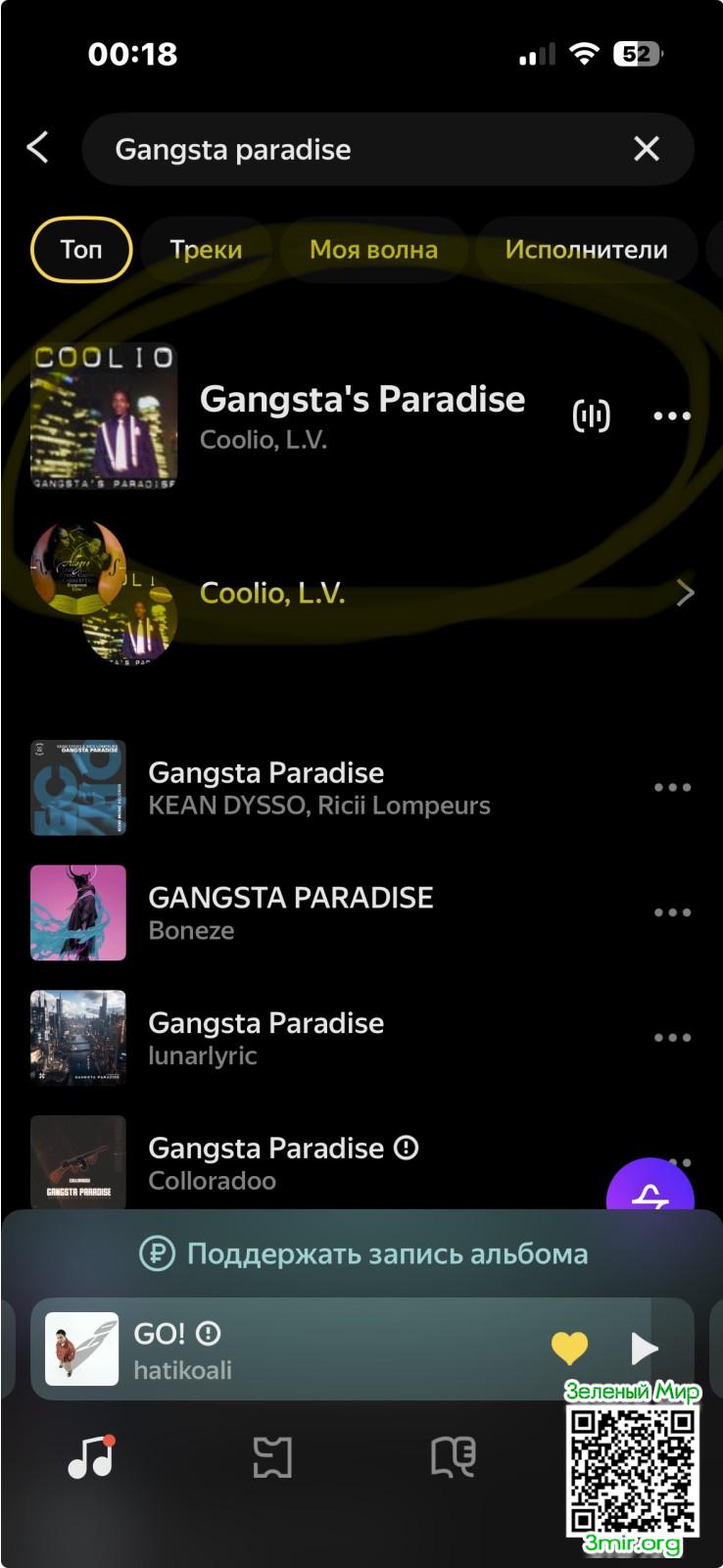Screen dimensions: 723x1568
Task: Select the Моя волна filter chip
Action: coord(373,250)
